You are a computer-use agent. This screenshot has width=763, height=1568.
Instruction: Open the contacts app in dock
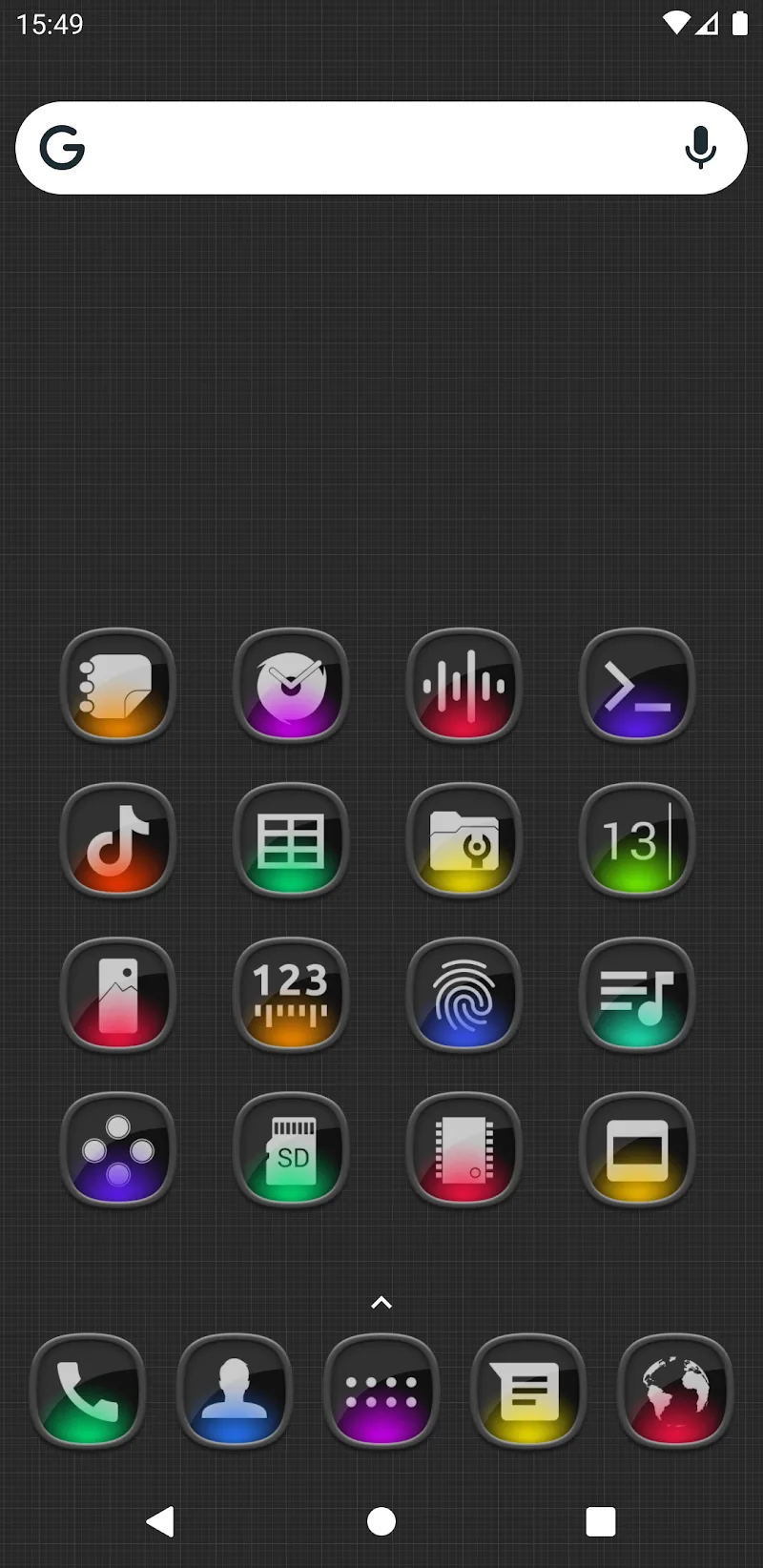point(235,1391)
